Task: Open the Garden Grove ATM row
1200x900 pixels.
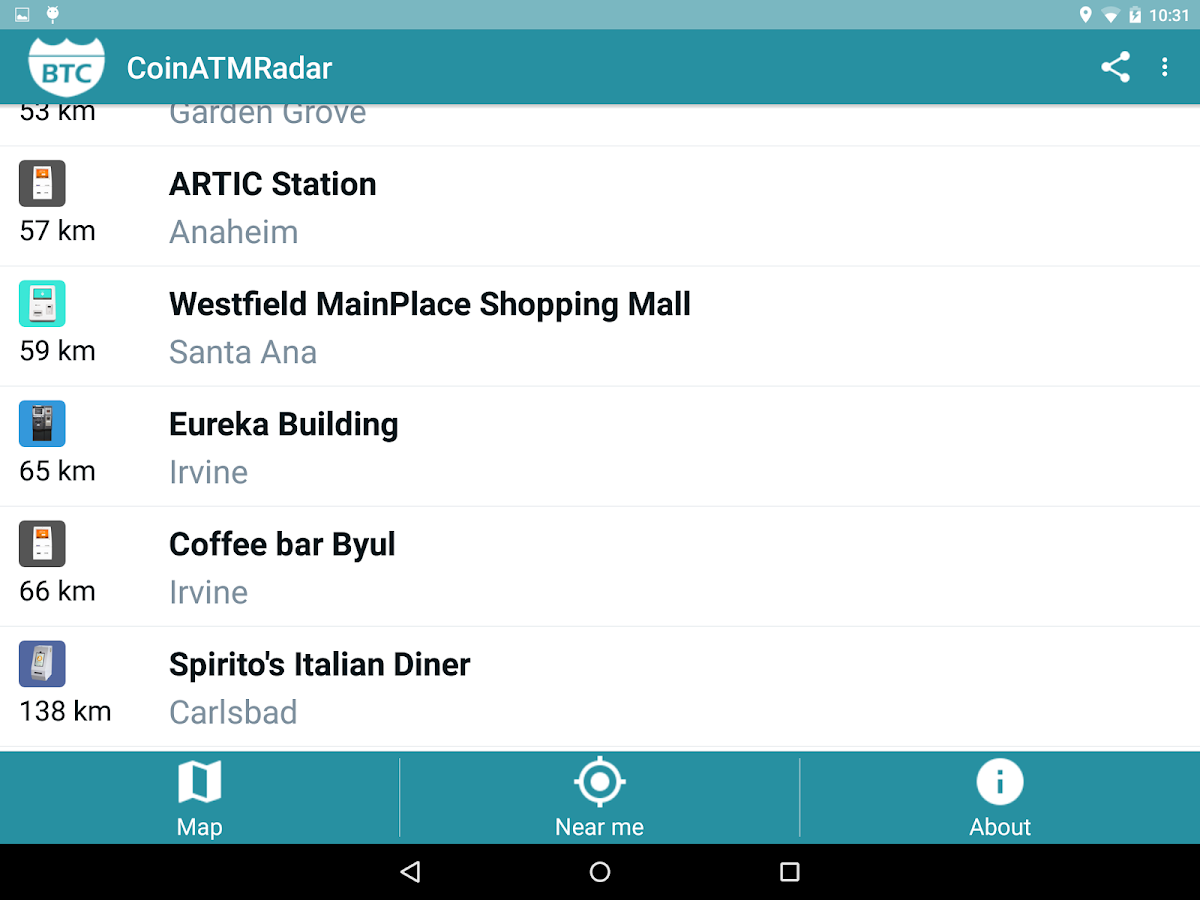Action: (600, 125)
